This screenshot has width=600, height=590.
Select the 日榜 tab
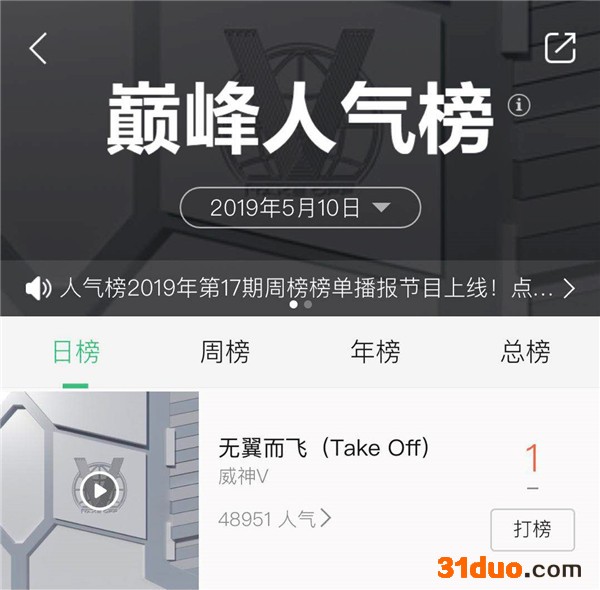(x=76, y=352)
